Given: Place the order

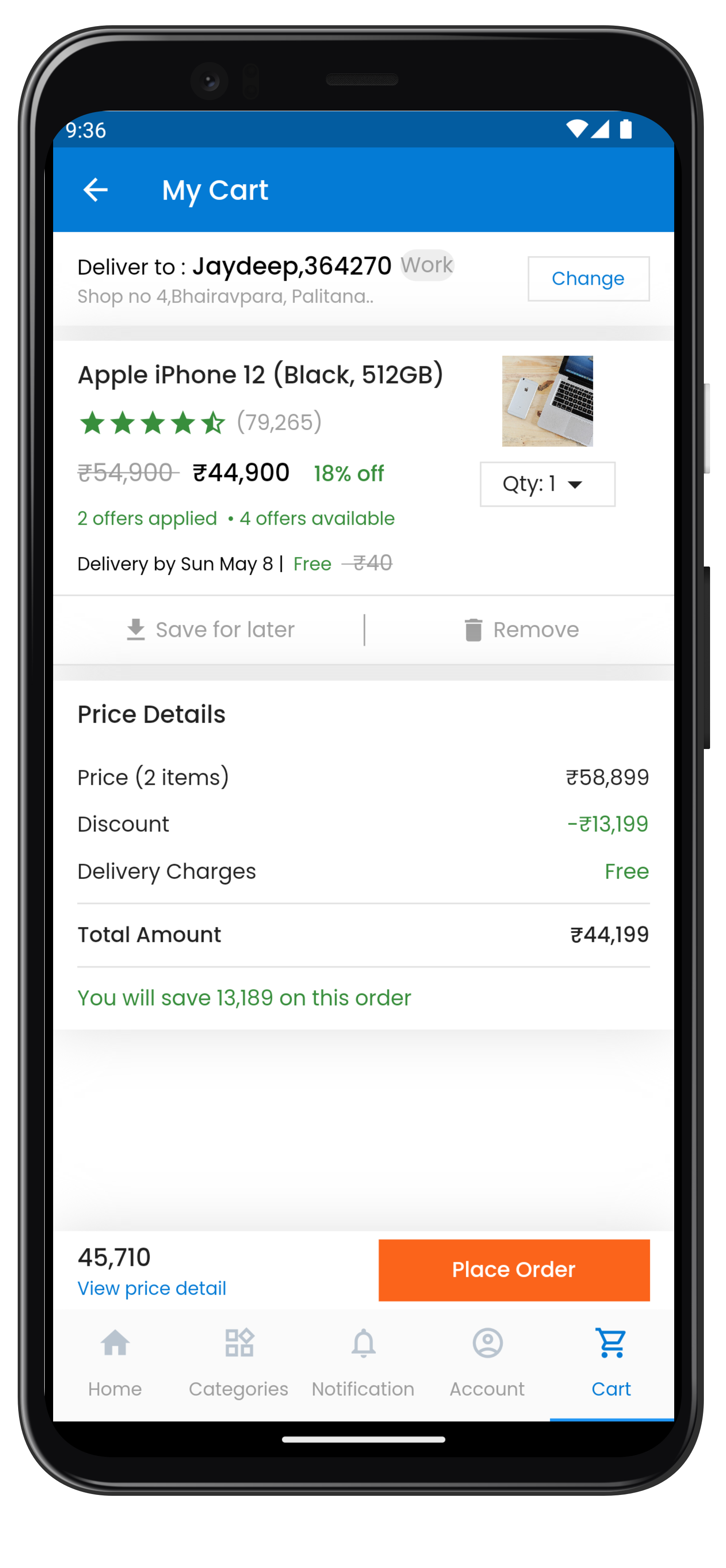Looking at the screenshot, I should point(514,1270).
